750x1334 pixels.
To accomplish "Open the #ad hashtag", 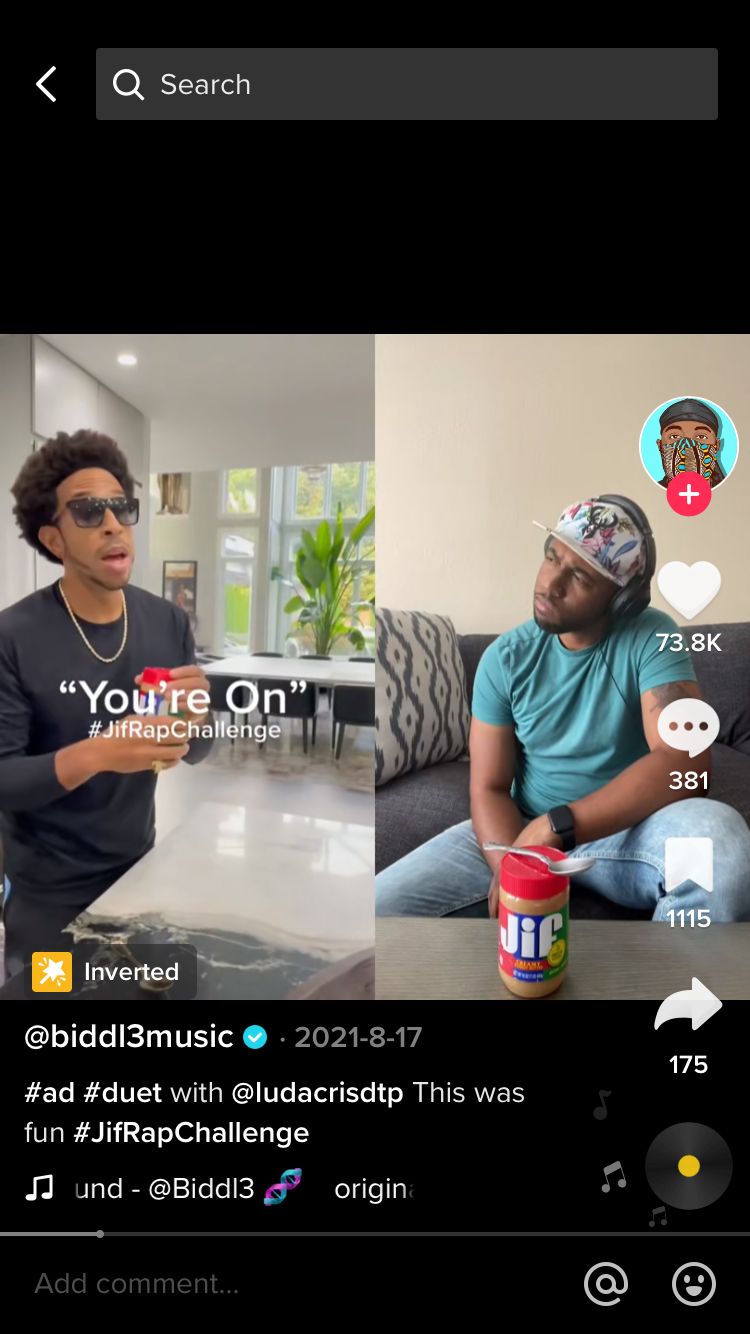I will pos(50,1092).
